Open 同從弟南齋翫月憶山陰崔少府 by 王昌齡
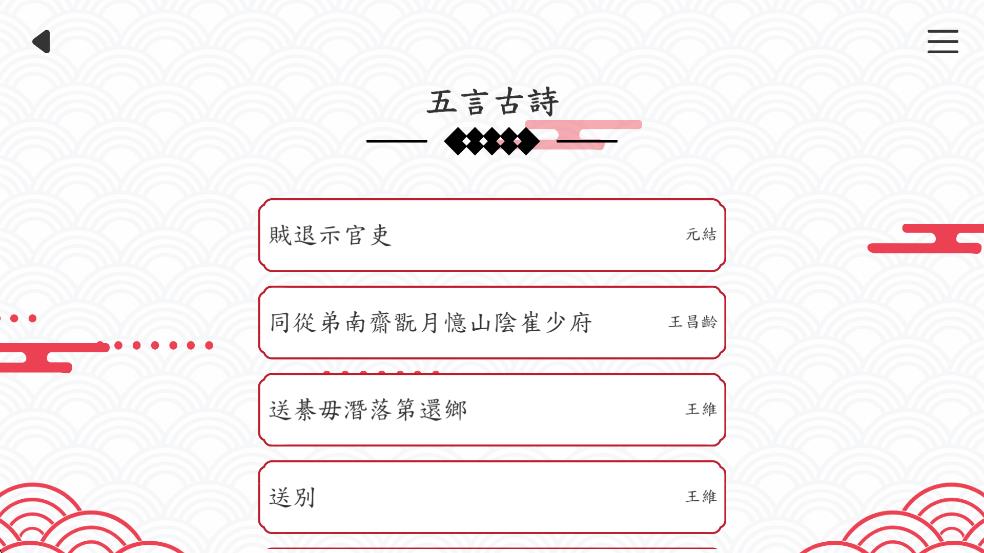This screenshot has height=553, width=984. pyautogui.click(x=491, y=322)
